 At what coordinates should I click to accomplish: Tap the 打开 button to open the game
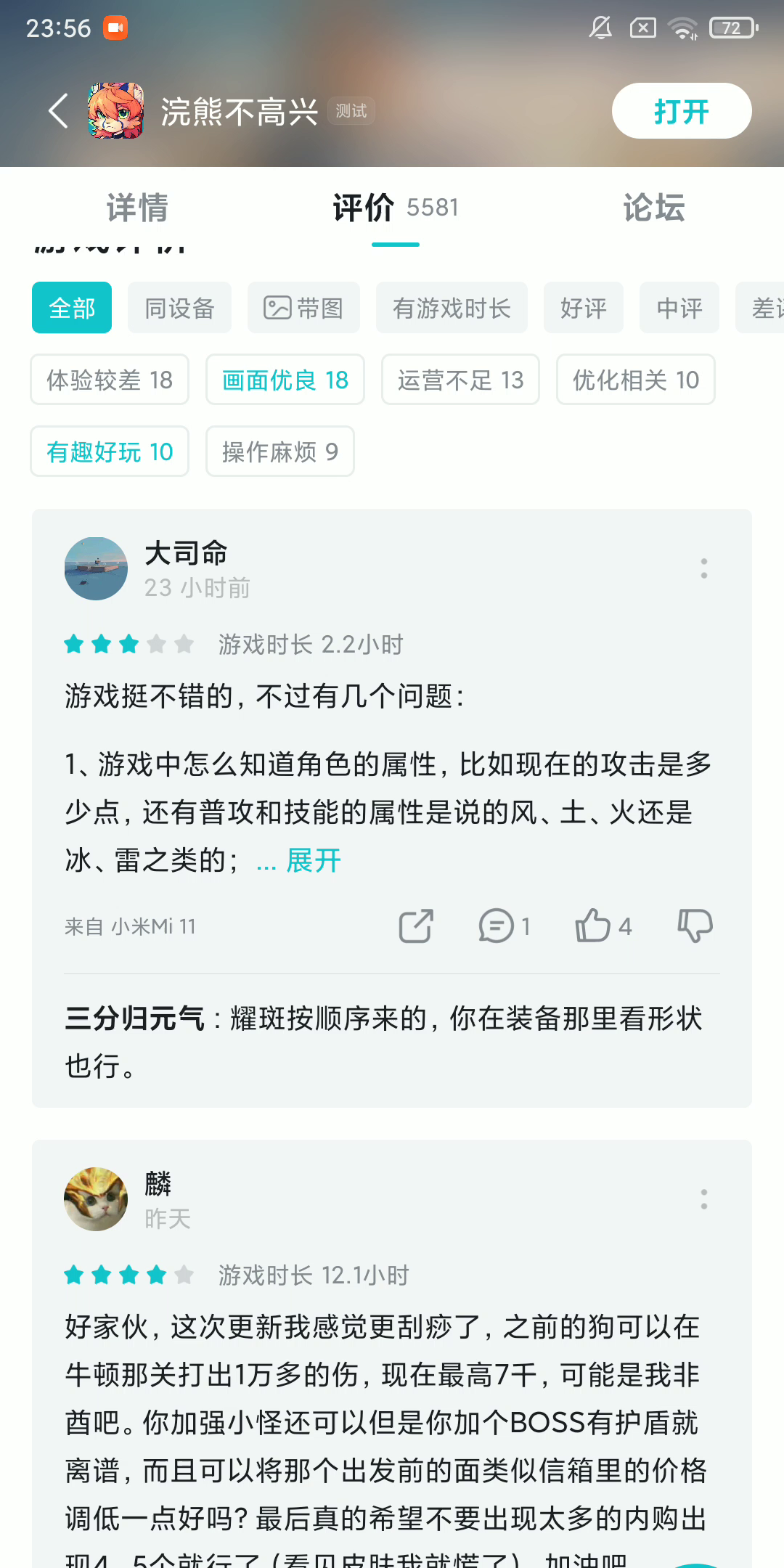pos(681,111)
